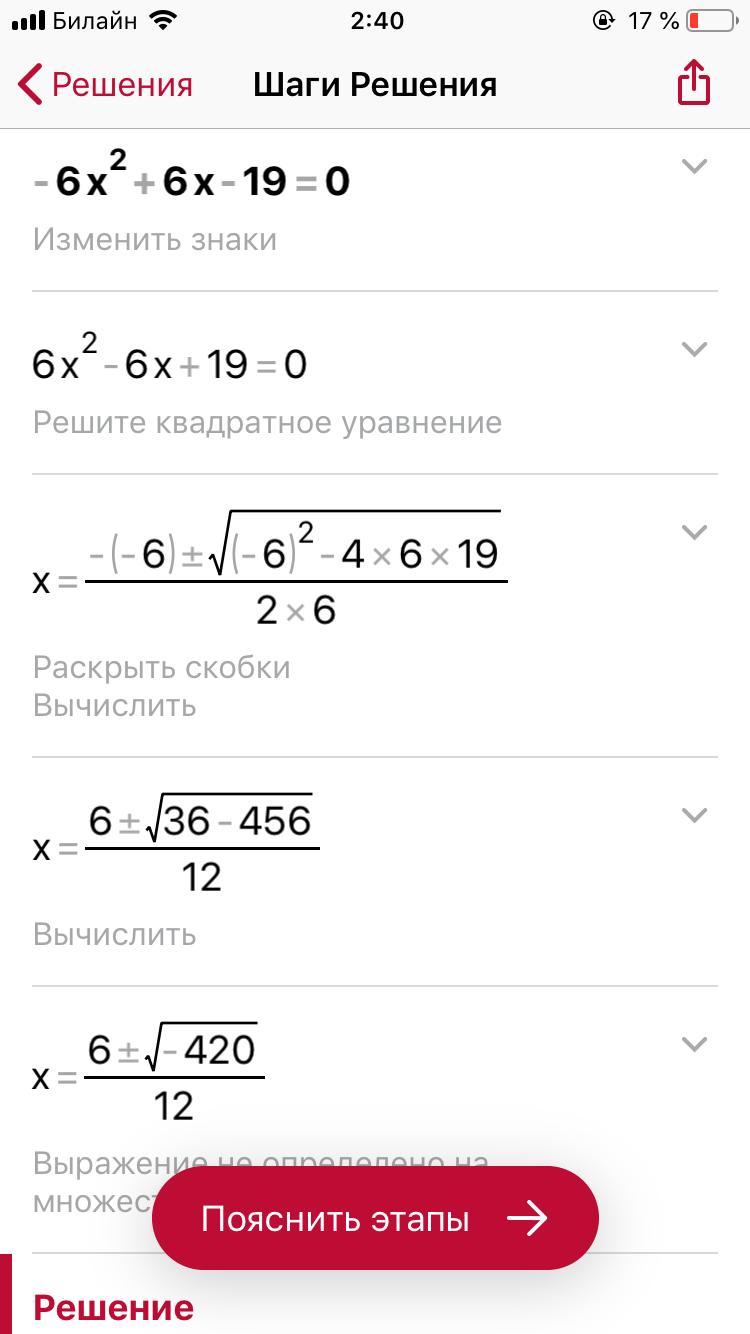Go back to Решения

[x=106, y=85]
